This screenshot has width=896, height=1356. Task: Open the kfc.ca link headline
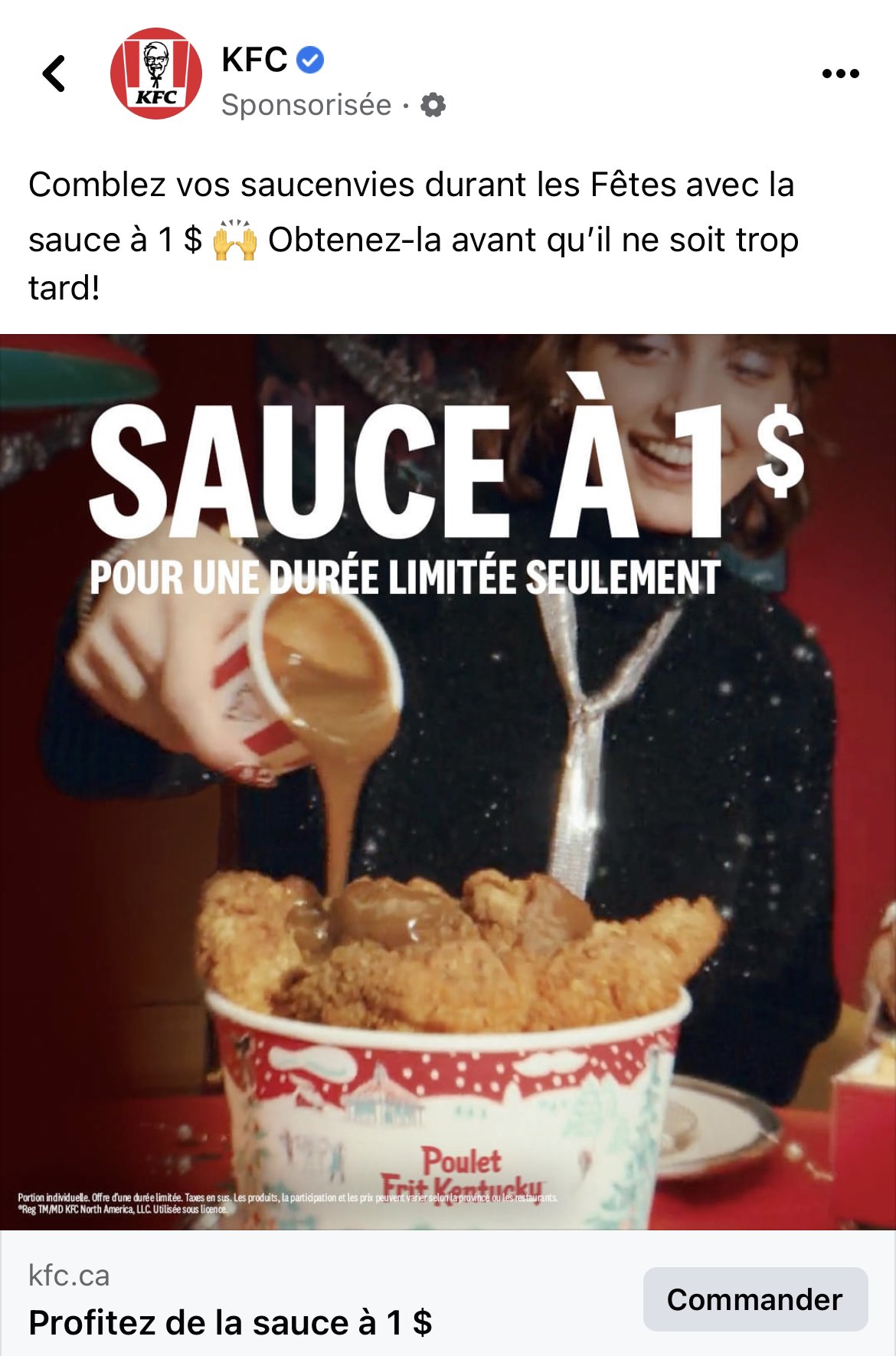(230, 1322)
